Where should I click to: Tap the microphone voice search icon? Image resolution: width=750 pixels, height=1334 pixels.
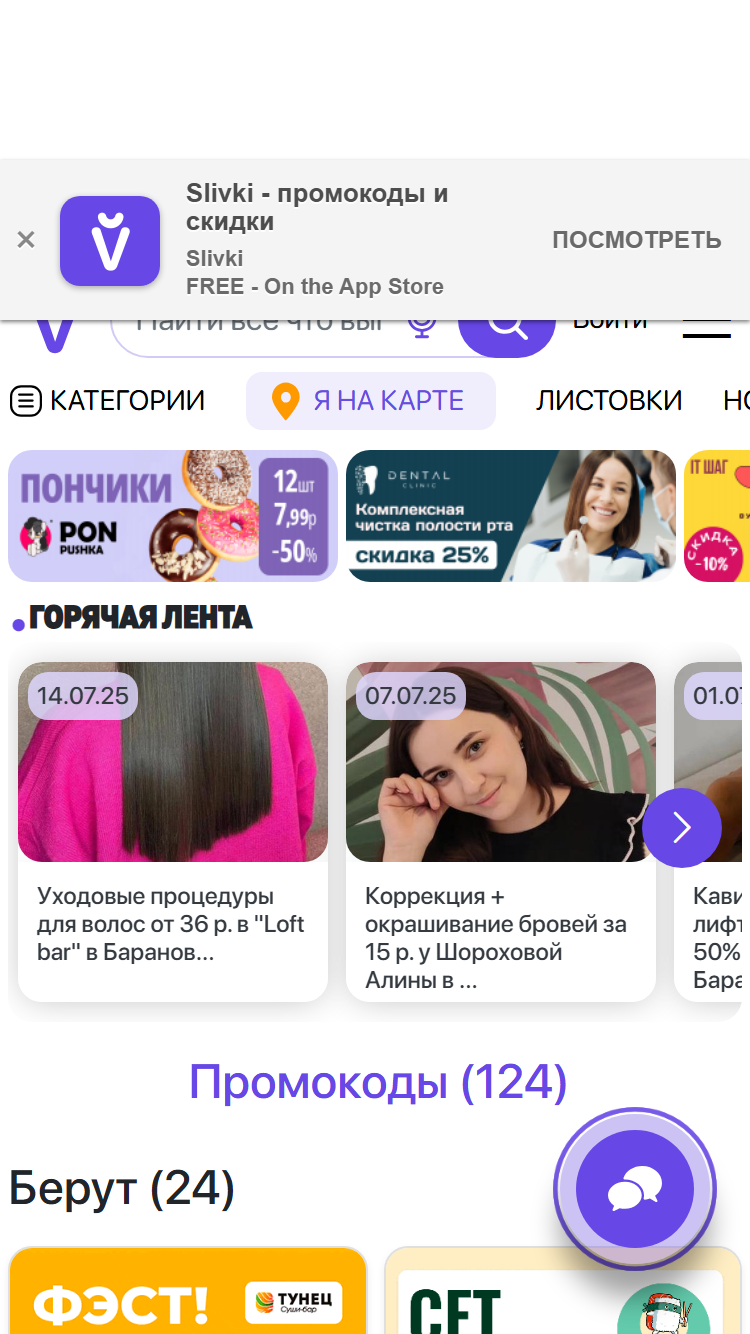click(423, 326)
